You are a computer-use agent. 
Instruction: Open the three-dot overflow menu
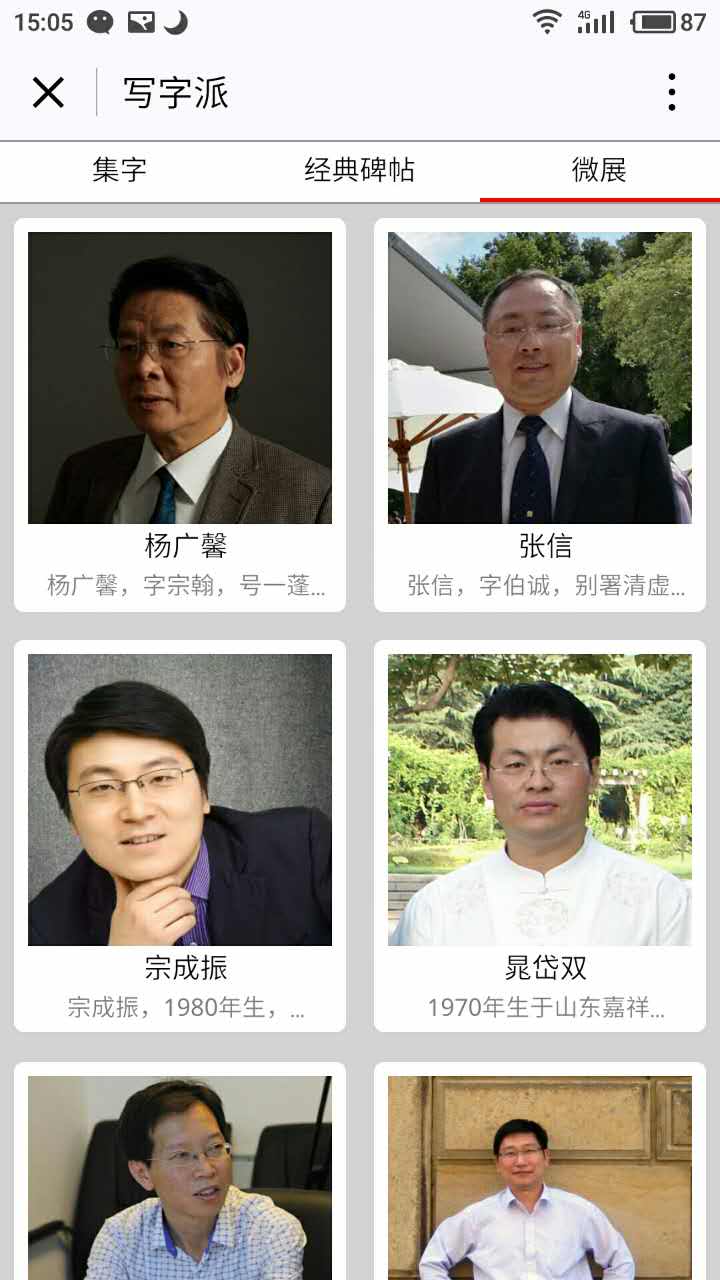tap(671, 93)
